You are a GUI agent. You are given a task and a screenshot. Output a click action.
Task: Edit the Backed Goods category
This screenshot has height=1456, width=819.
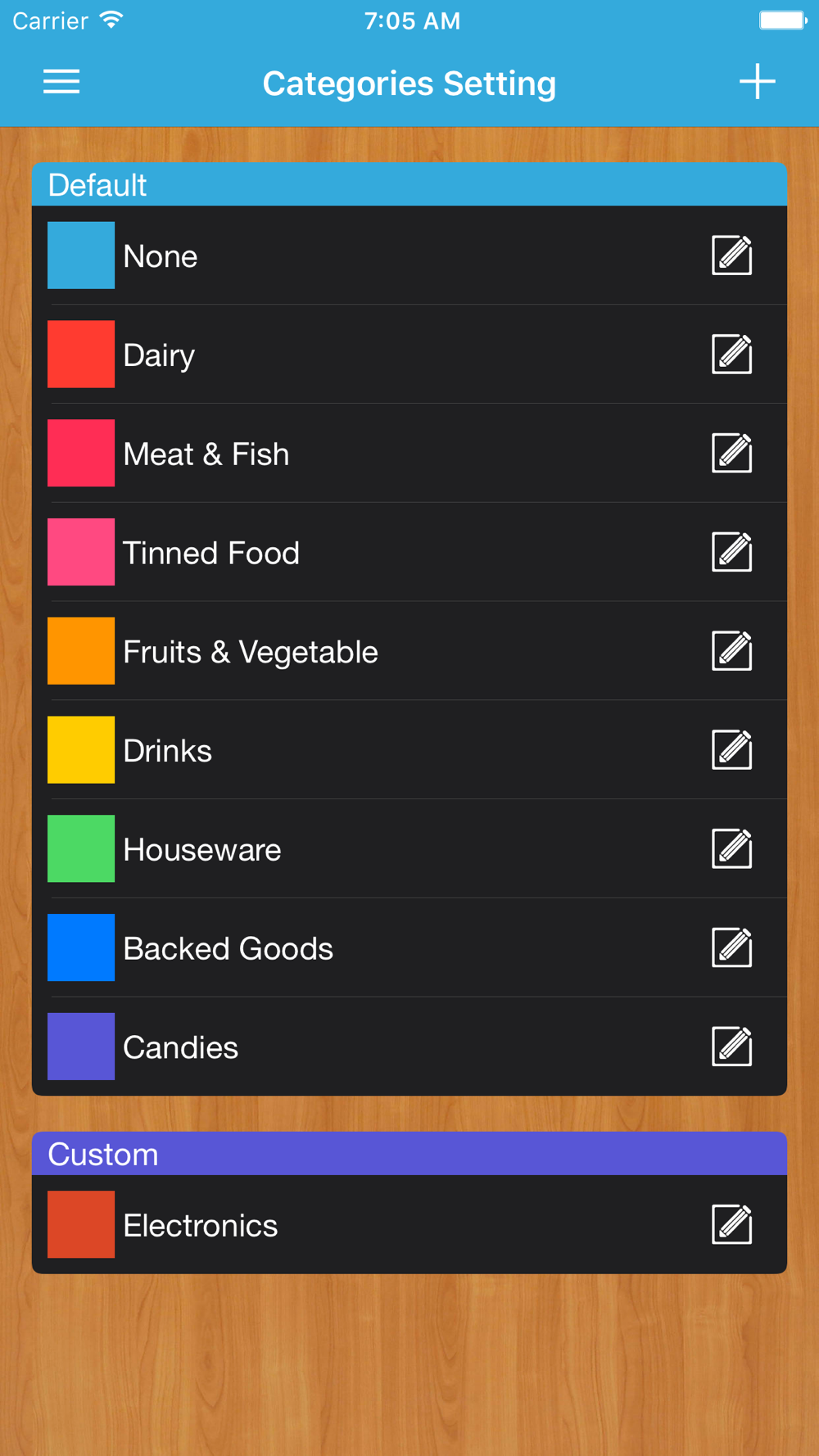pos(732,947)
